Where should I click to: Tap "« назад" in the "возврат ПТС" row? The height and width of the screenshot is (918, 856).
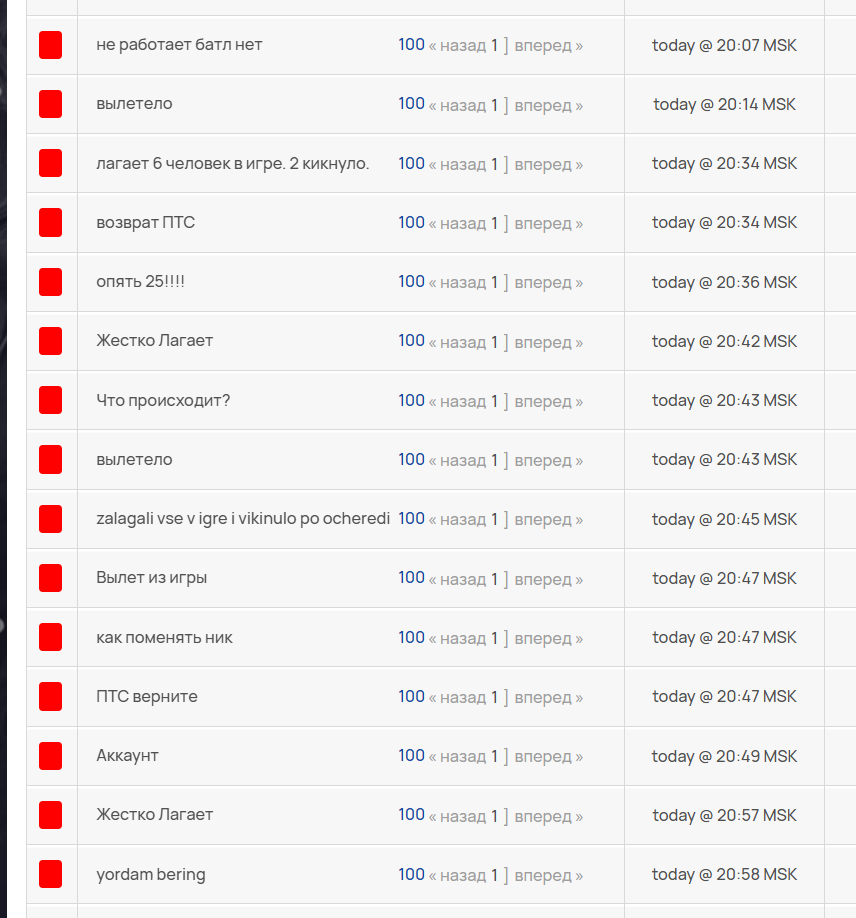pyautogui.click(x=457, y=223)
